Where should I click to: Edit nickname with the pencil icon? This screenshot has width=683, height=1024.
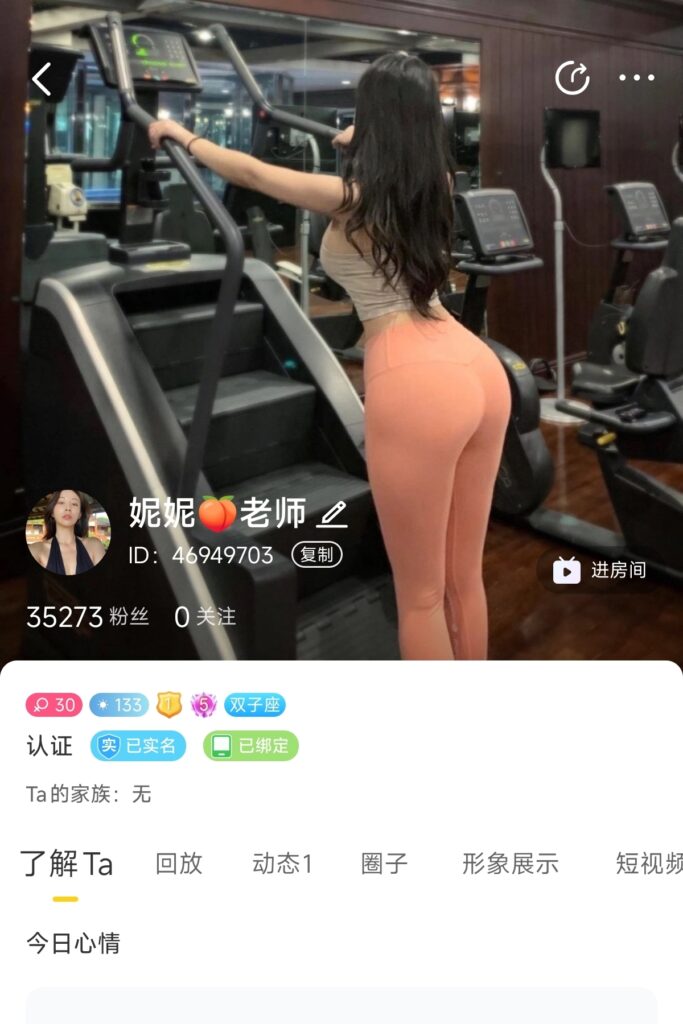(332, 514)
